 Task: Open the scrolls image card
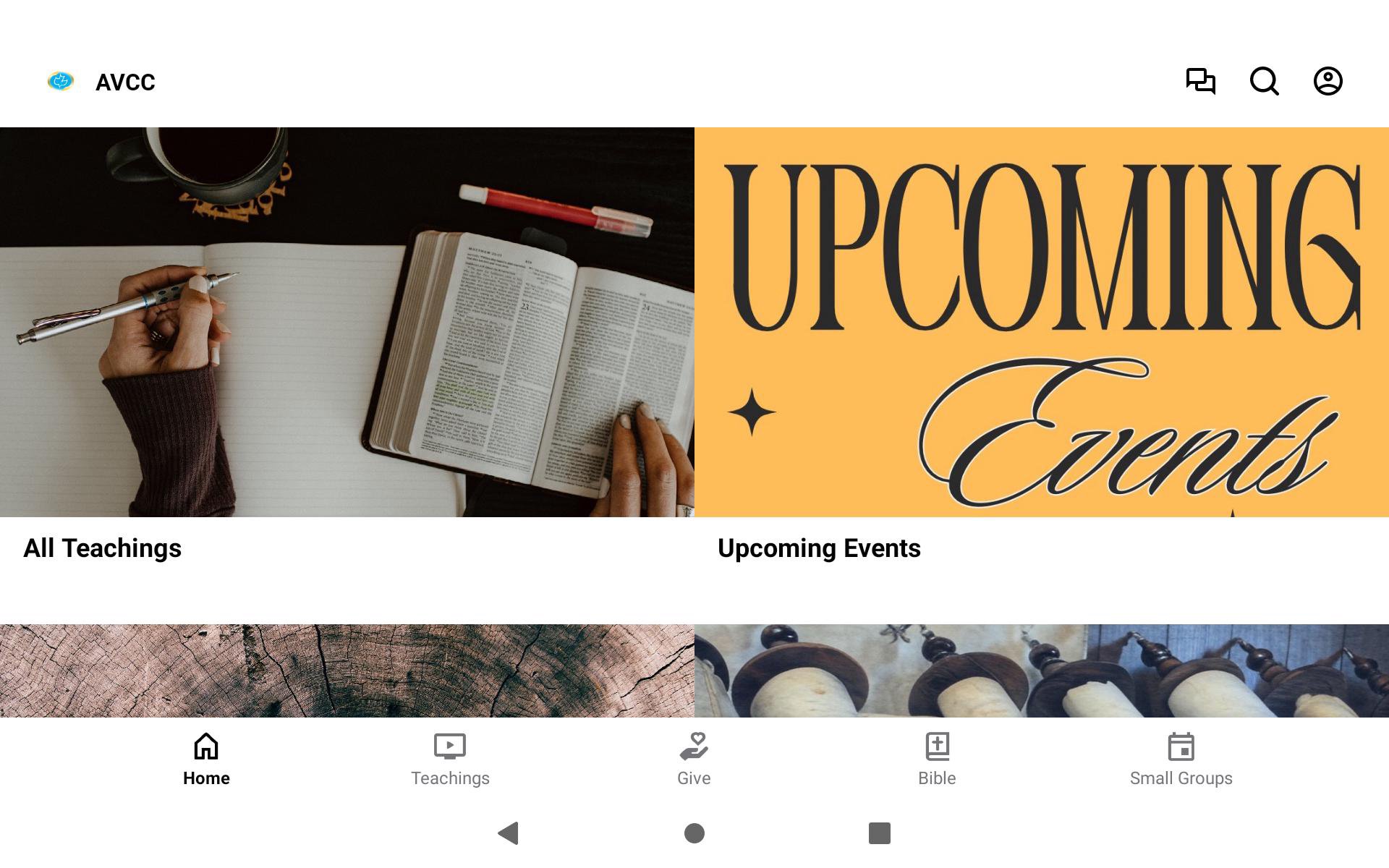[1042, 671]
